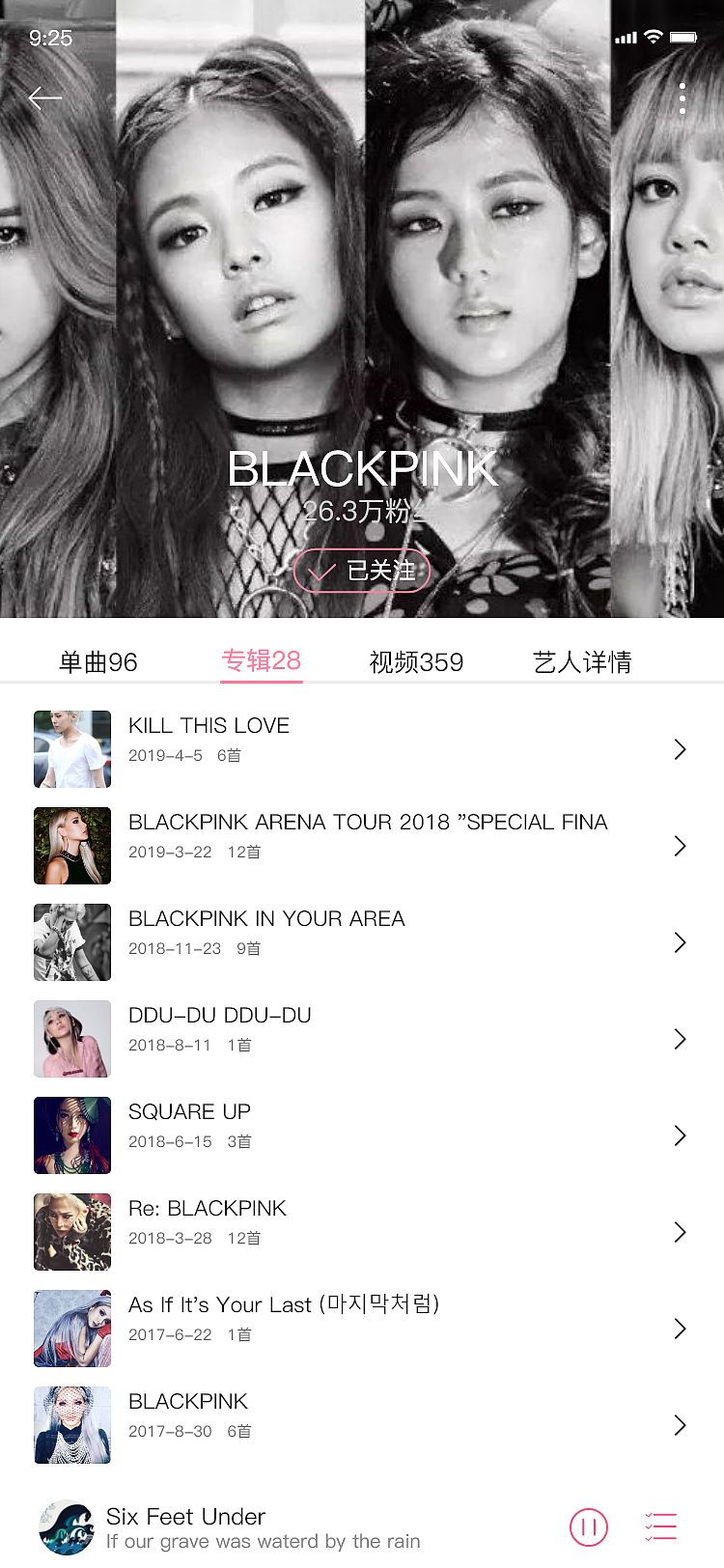724x1568 pixels.
Task: Open the 艺人详情 artist details tab
Action: 582,661
